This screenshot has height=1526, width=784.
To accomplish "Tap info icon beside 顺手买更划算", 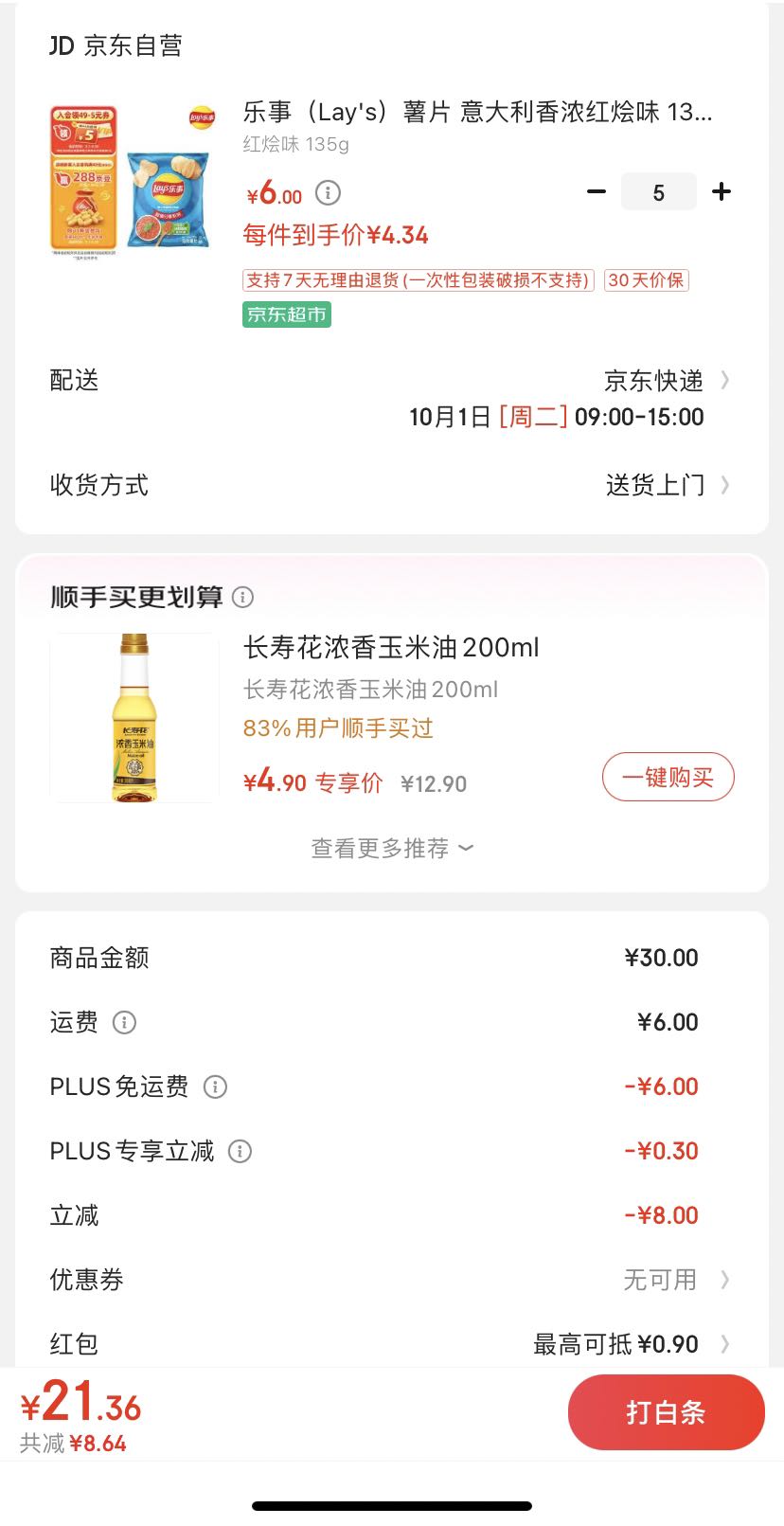I will [x=243, y=598].
